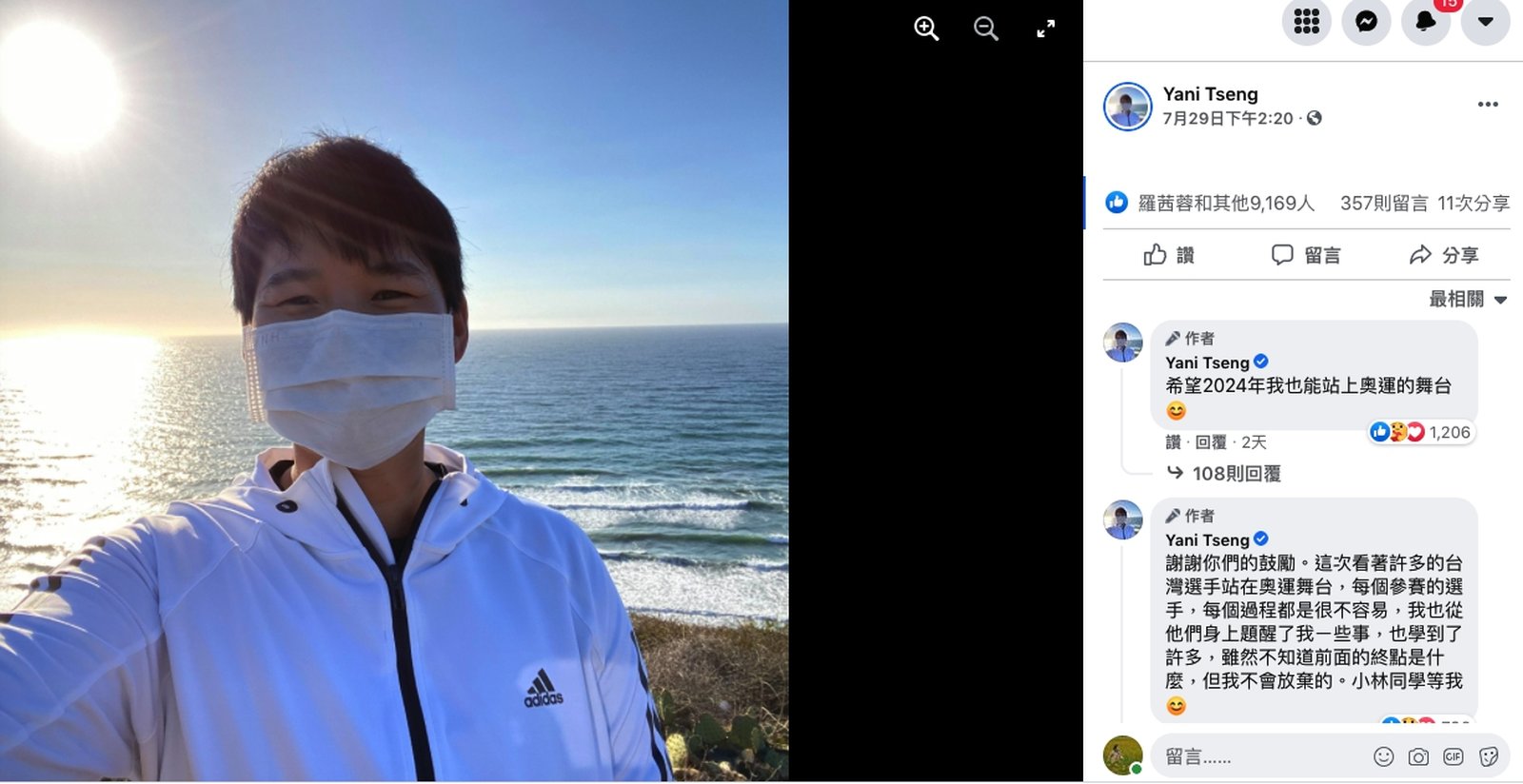Attach a photo to the comment
Screen dimensions: 1523x784
1418,756
